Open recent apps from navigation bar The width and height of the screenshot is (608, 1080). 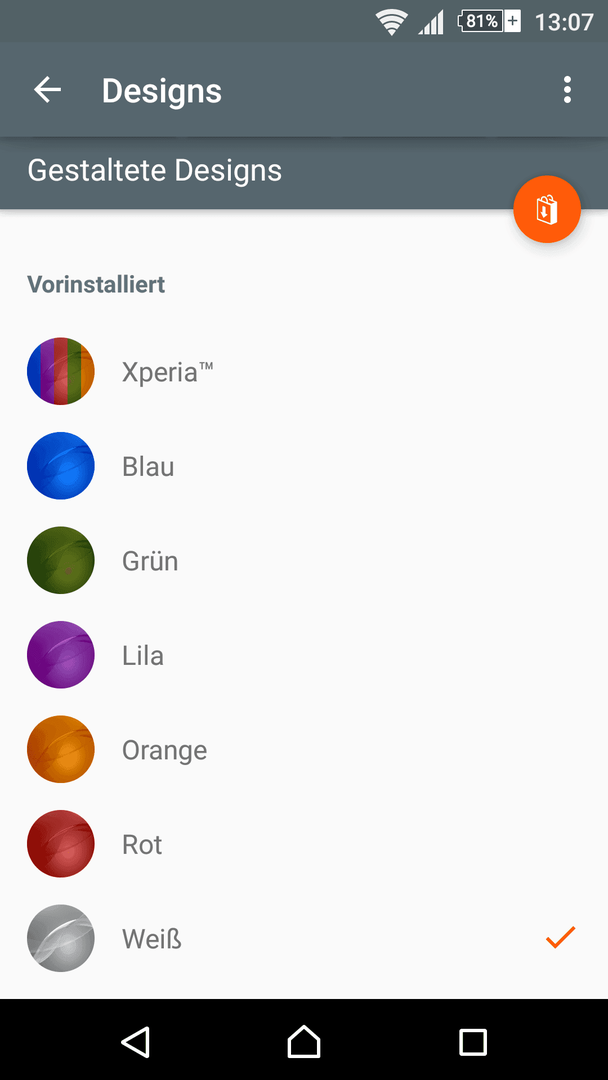[x=472, y=1041]
